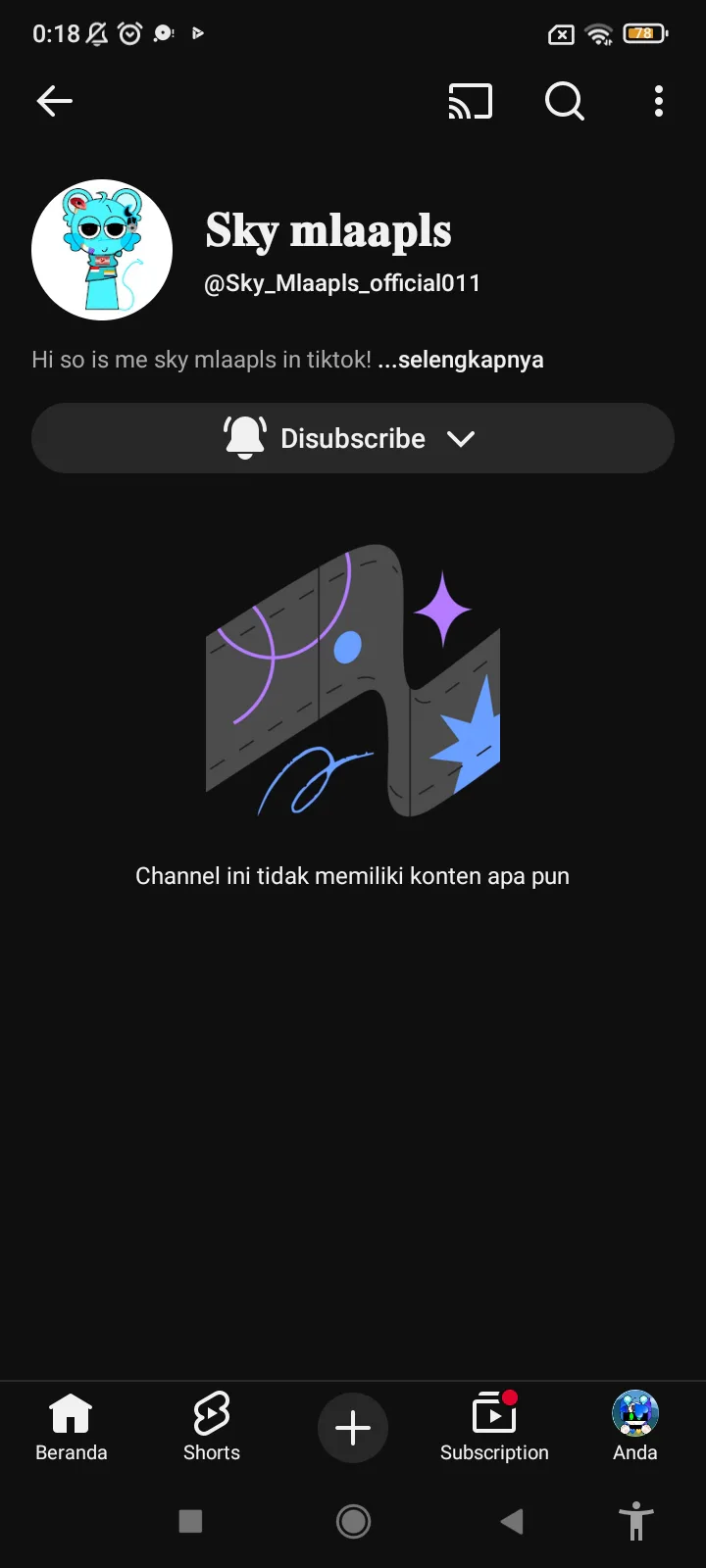
Task: Go back using the top arrow
Action: (55, 101)
